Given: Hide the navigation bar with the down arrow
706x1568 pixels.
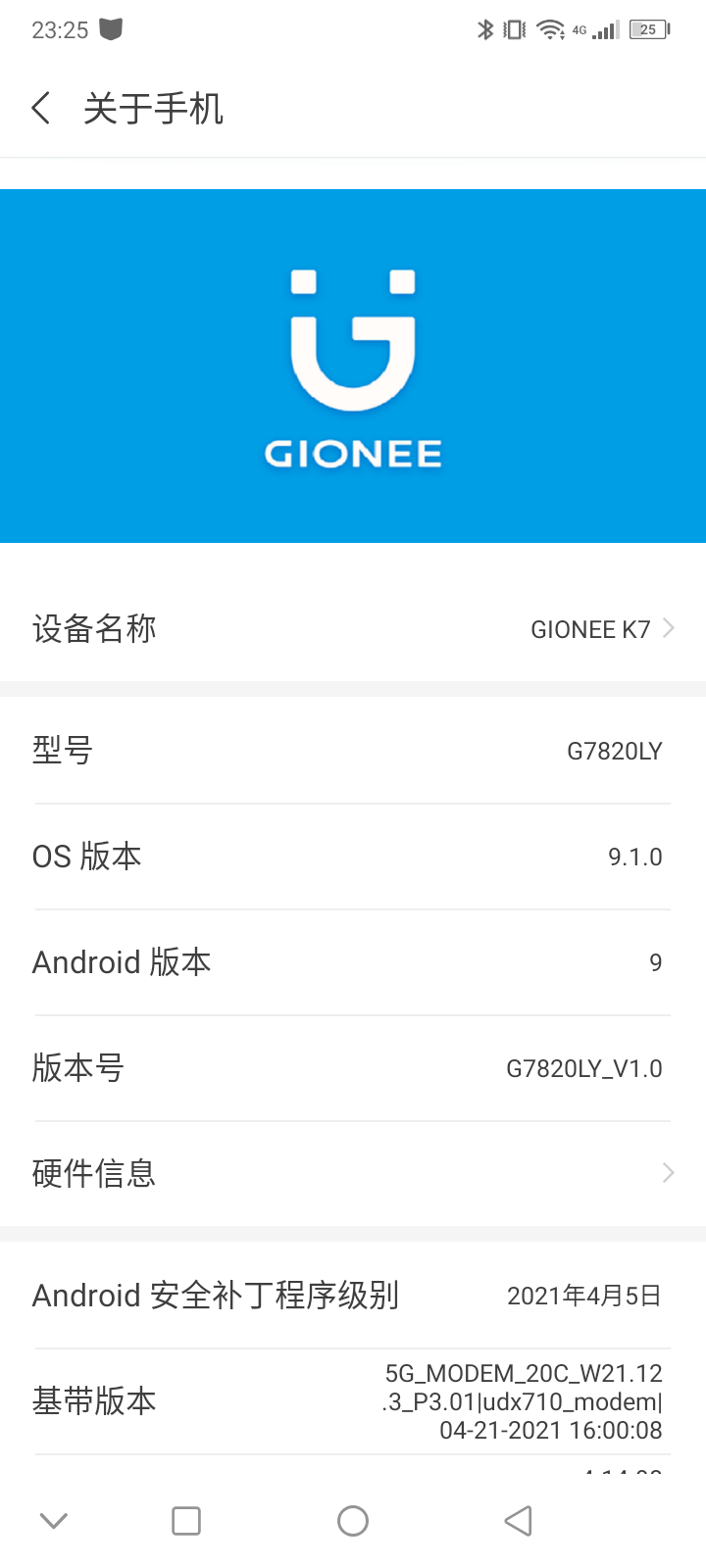Looking at the screenshot, I should (53, 1521).
